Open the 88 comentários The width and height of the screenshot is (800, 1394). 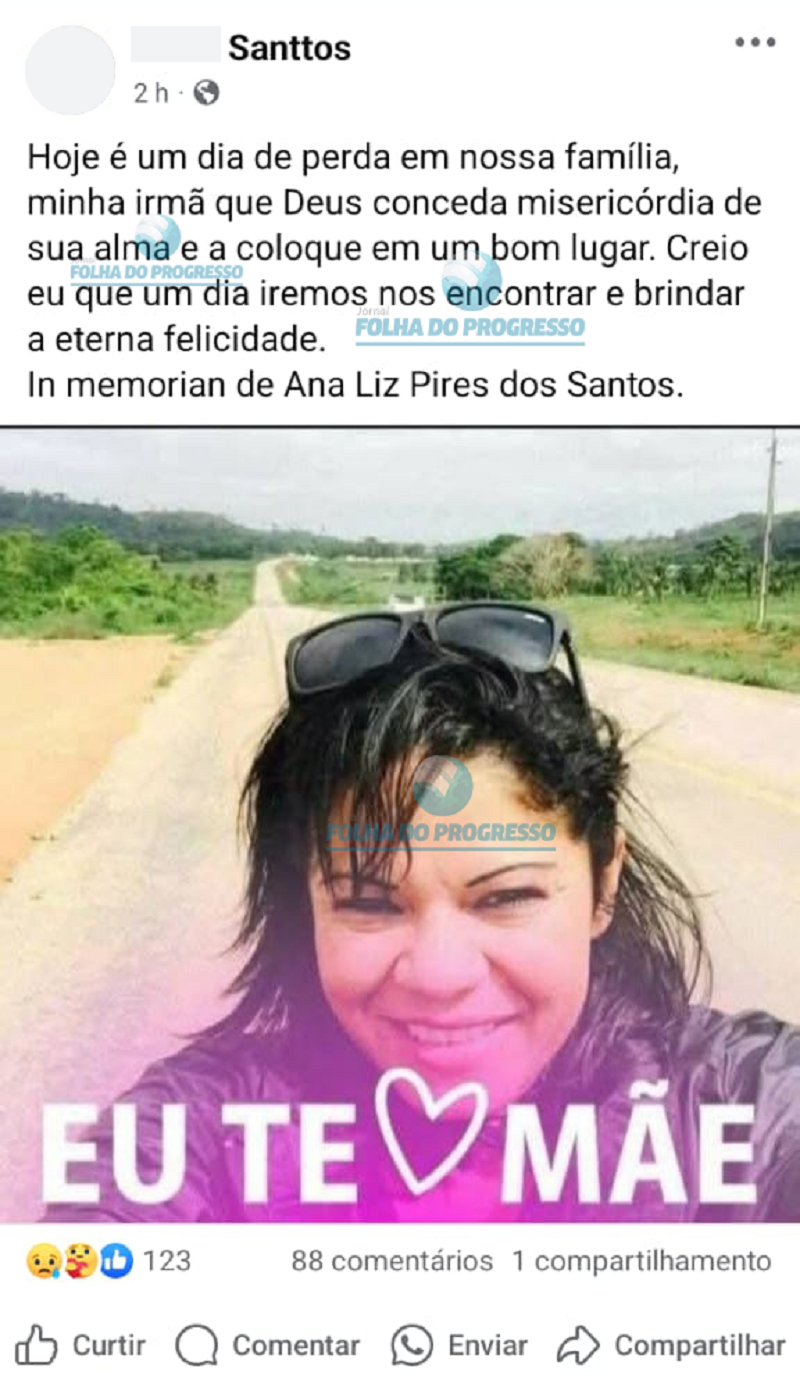click(392, 1261)
